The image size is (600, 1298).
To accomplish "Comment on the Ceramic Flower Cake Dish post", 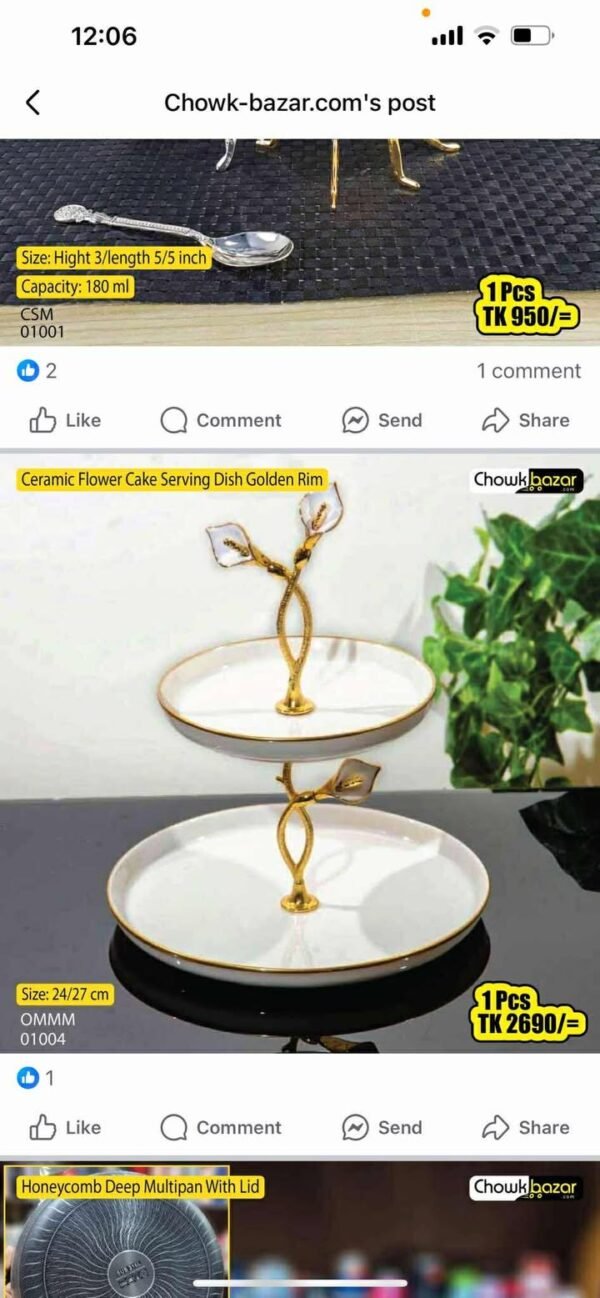I will click(x=221, y=1127).
